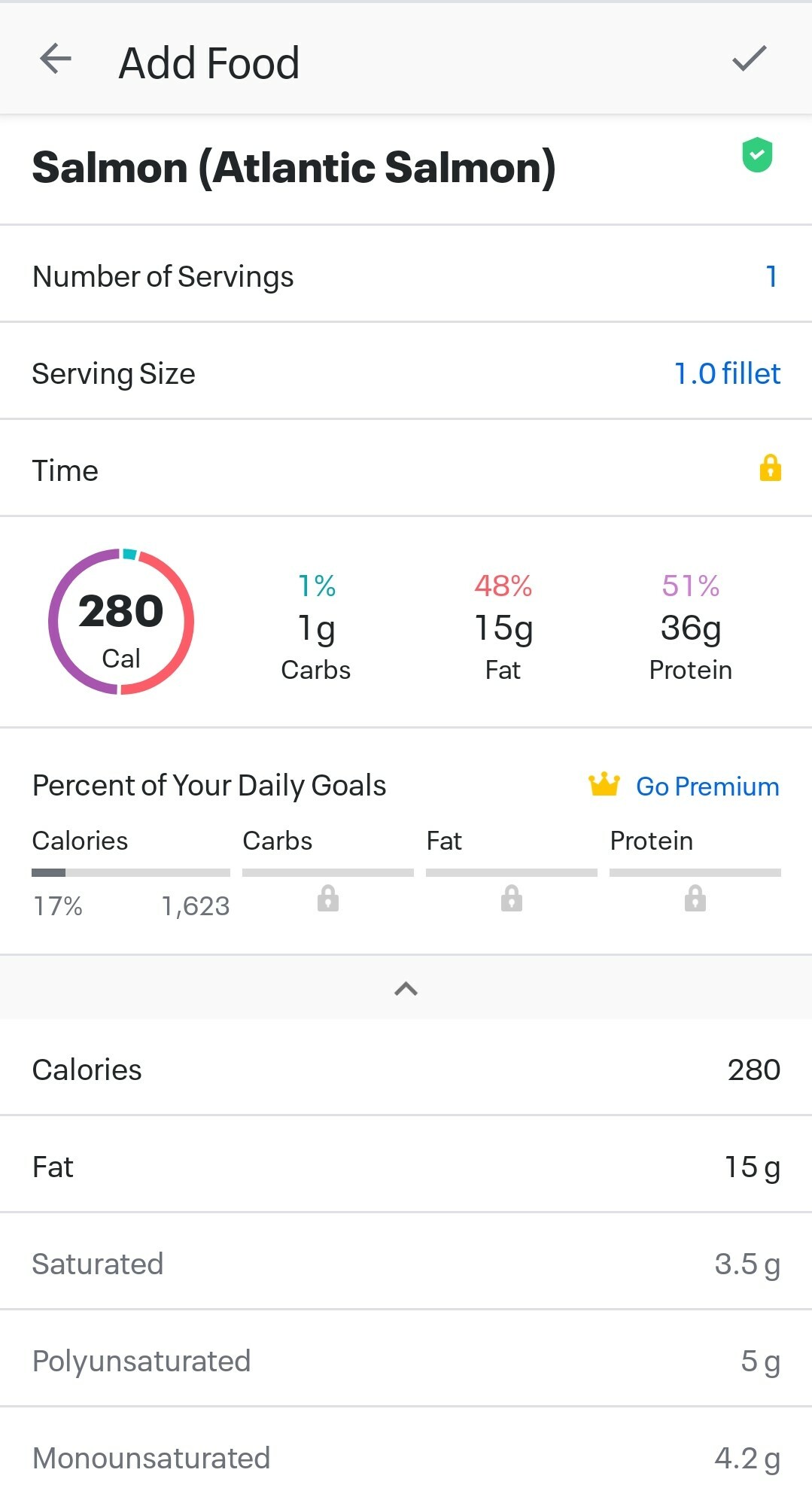The width and height of the screenshot is (812, 1497).
Task: Collapse the nutrition facts with the chevron
Action: tap(406, 988)
